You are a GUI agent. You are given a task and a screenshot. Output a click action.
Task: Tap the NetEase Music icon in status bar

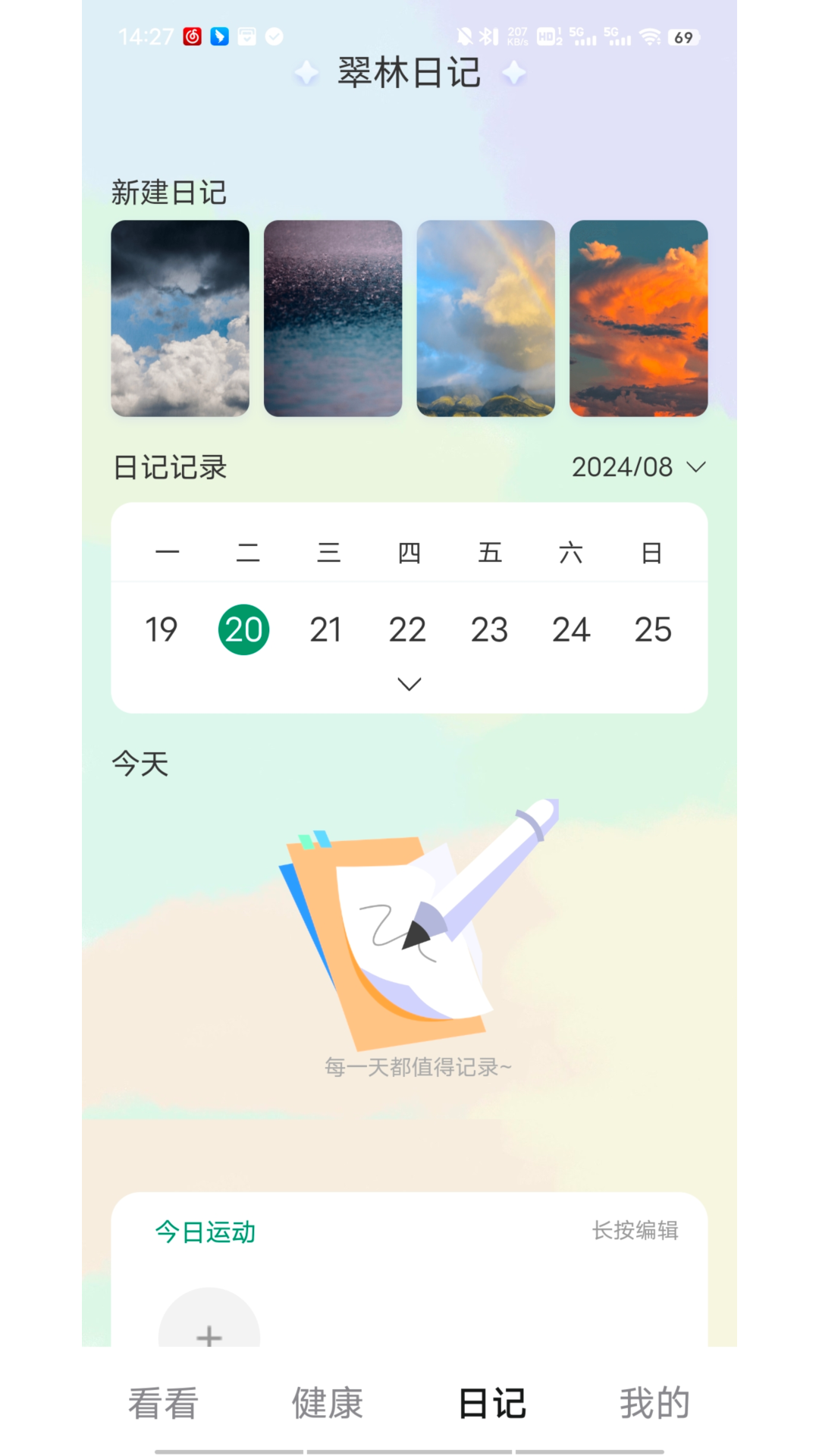[193, 37]
